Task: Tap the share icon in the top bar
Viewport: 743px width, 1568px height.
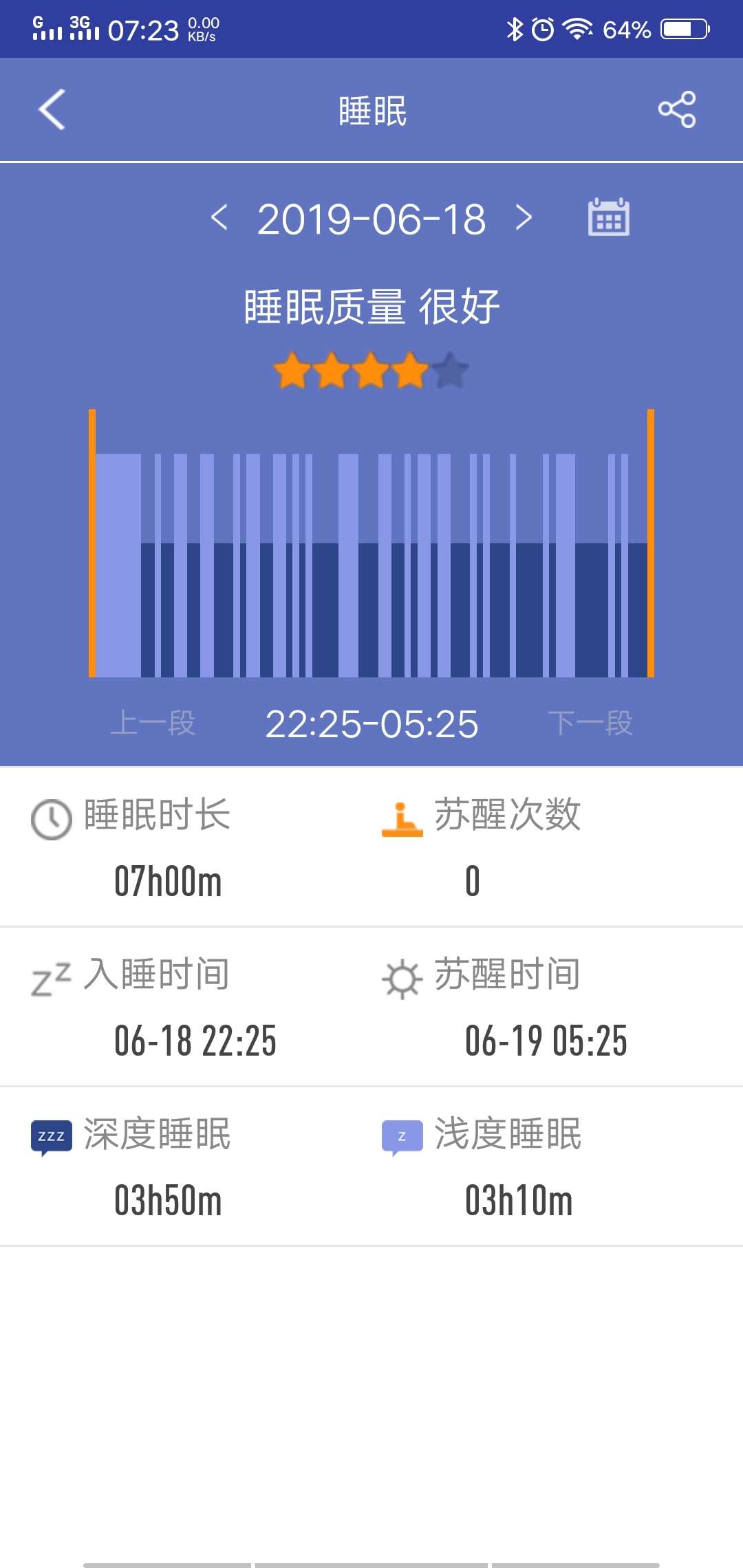Action: click(677, 110)
